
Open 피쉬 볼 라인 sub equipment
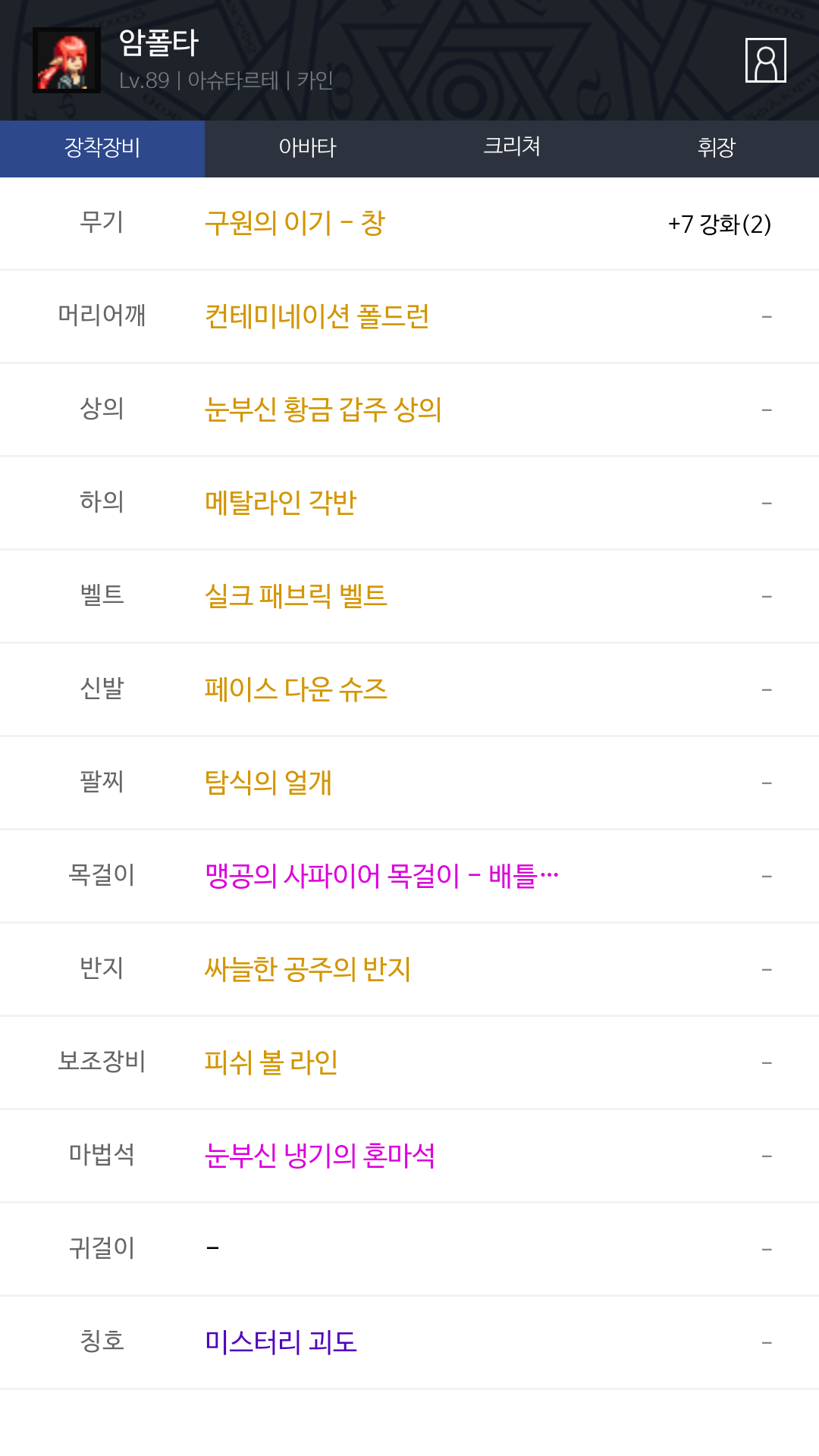[271, 1062]
